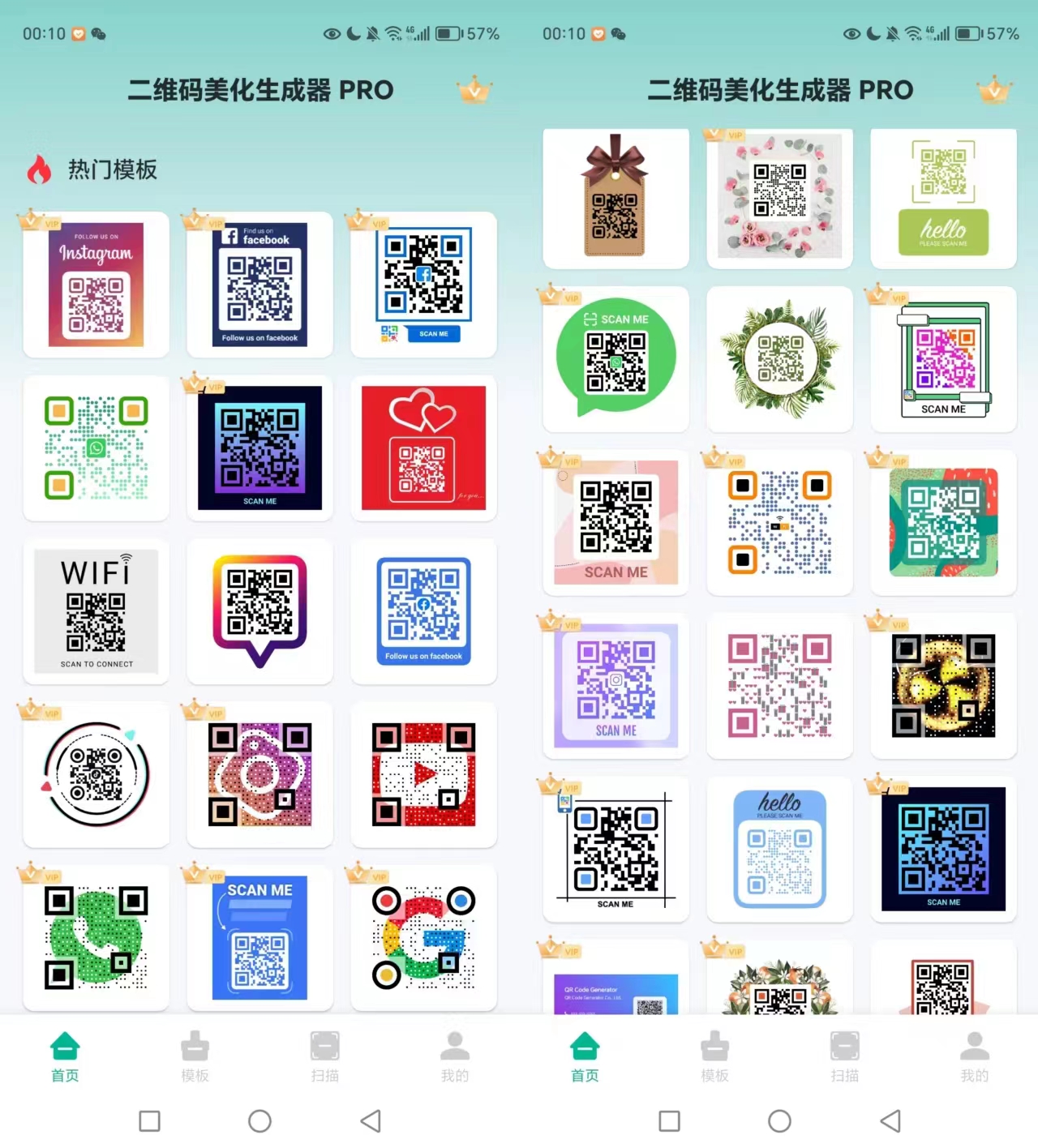Open the YouTube play button QR template
The height and width of the screenshot is (1148, 1038).
click(423, 774)
